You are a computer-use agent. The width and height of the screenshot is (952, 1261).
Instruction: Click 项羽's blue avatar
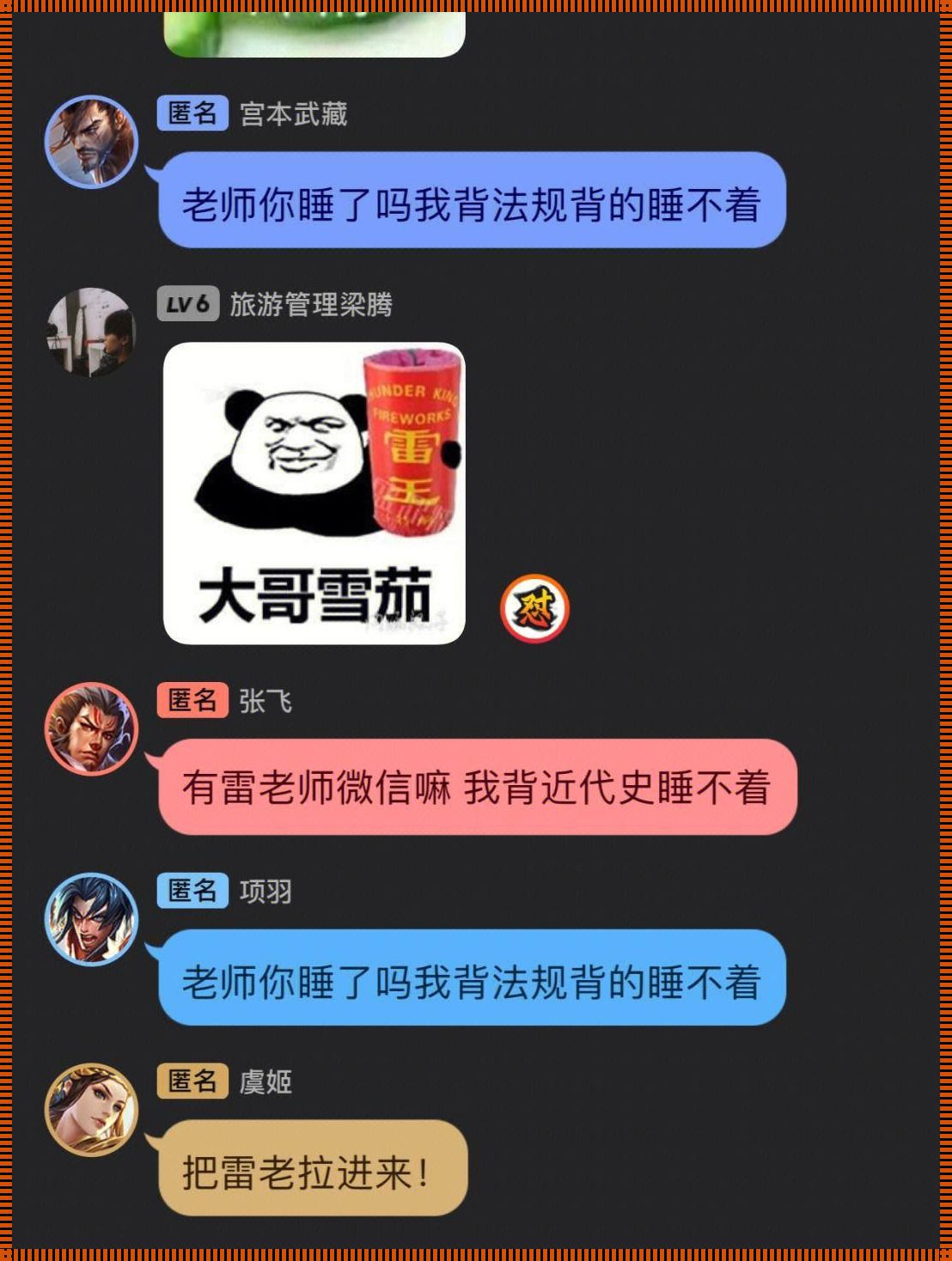click(90, 919)
